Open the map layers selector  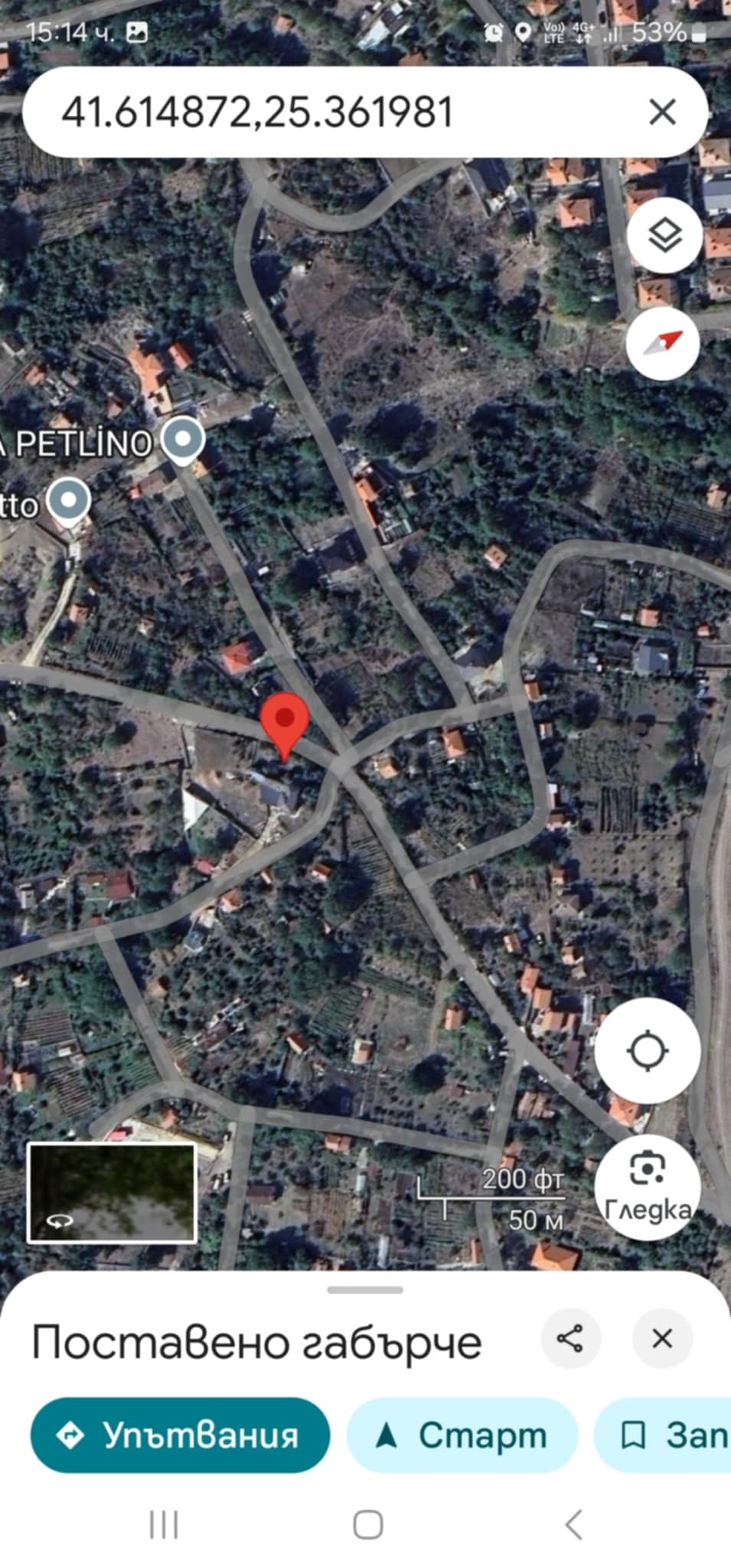coord(664,235)
